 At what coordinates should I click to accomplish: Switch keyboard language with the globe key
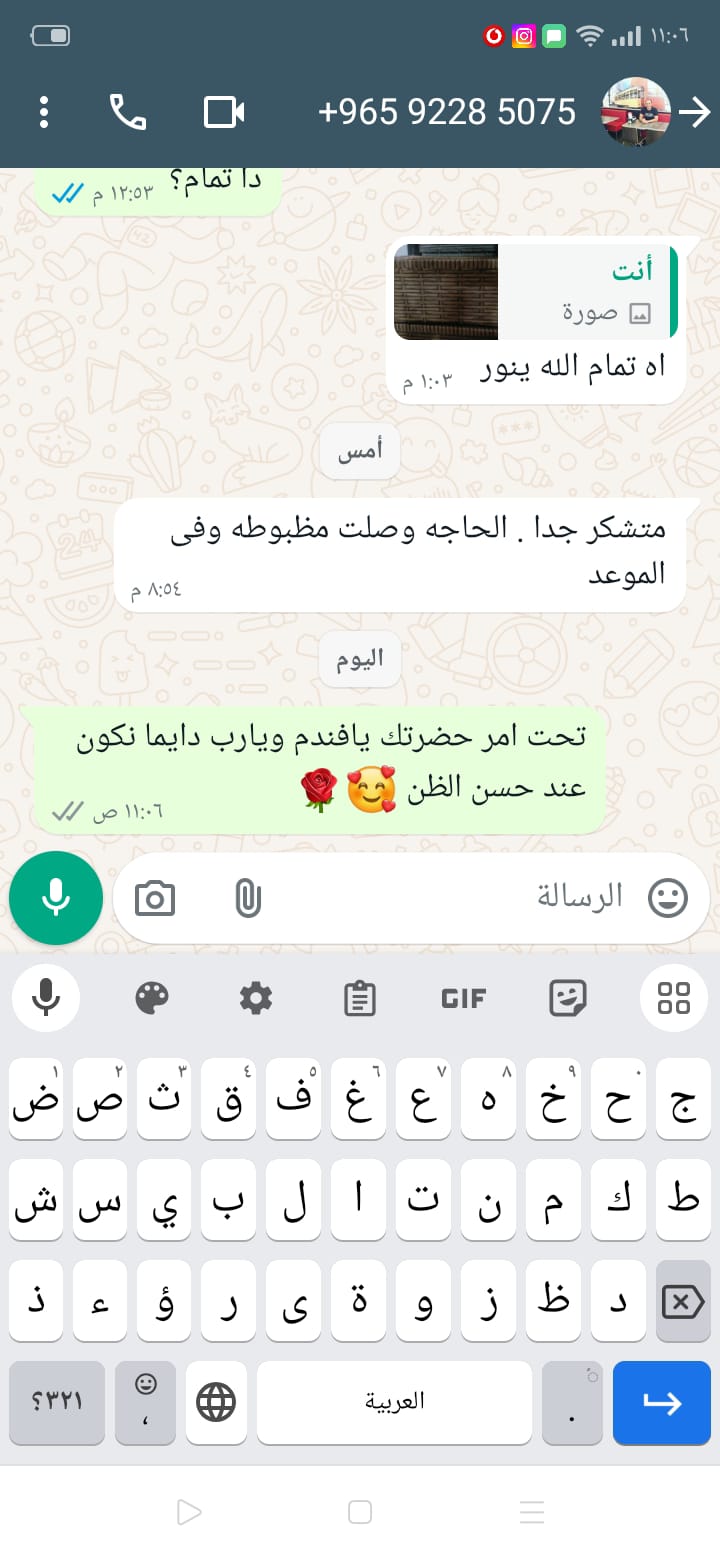point(216,1402)
